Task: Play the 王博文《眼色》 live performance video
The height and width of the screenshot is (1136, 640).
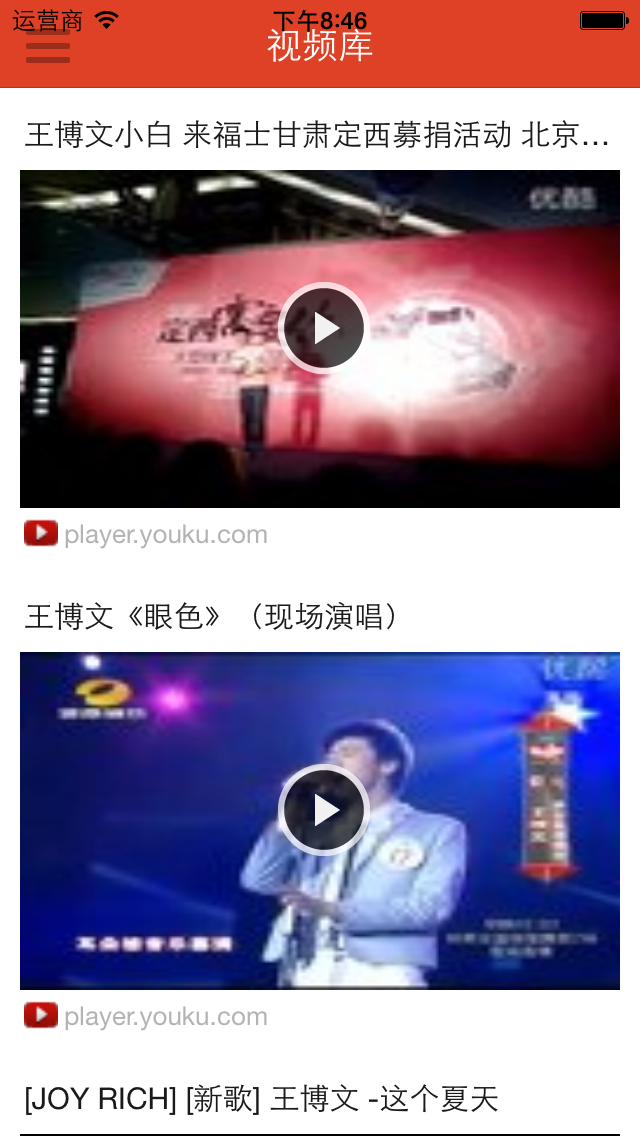Action: 324,810
